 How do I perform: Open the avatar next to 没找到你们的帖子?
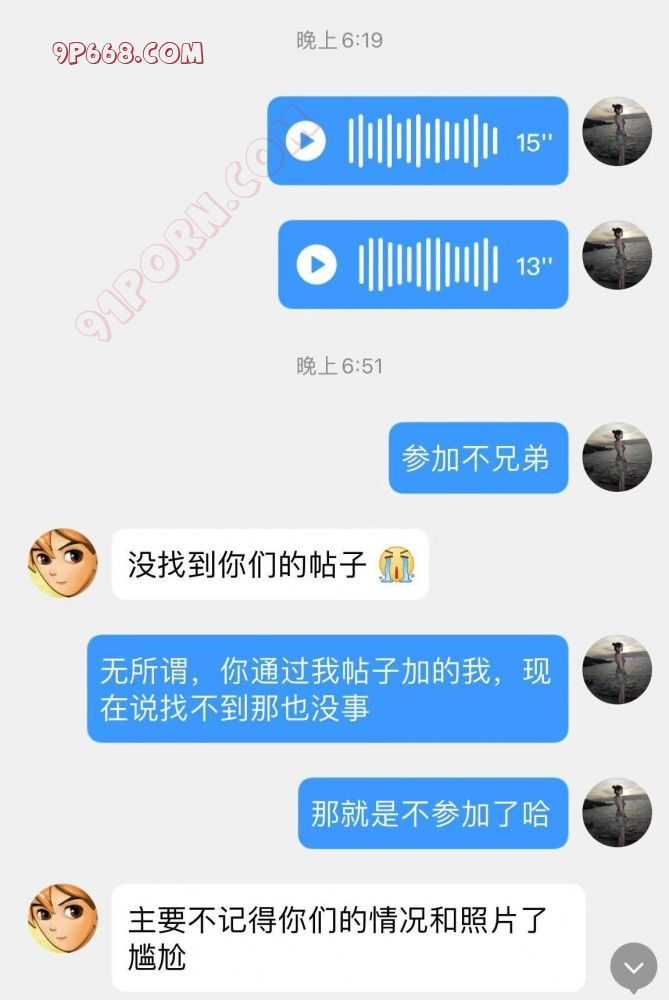coord(63,563)
